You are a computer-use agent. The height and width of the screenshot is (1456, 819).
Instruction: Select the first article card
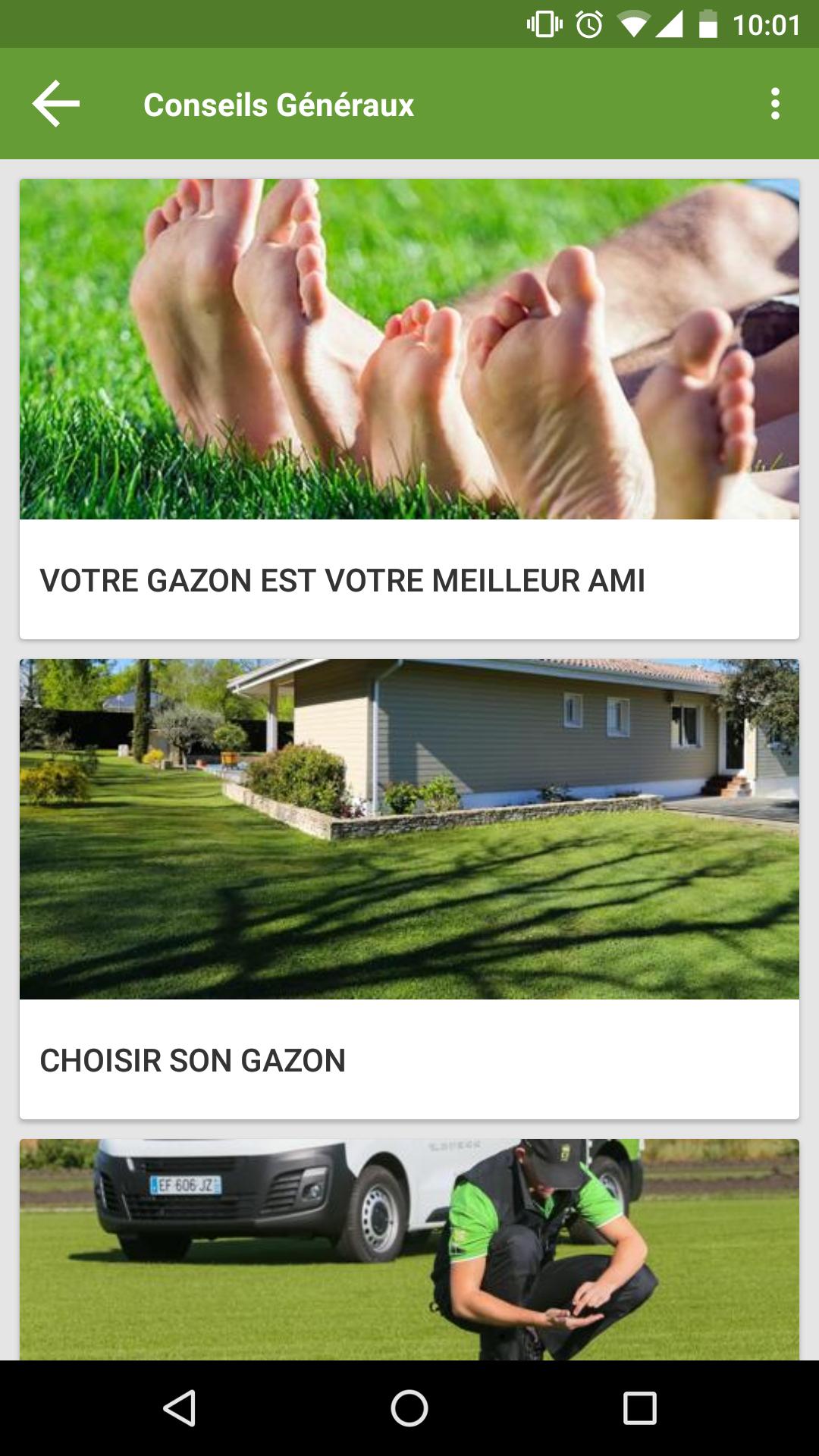[409, 406]
